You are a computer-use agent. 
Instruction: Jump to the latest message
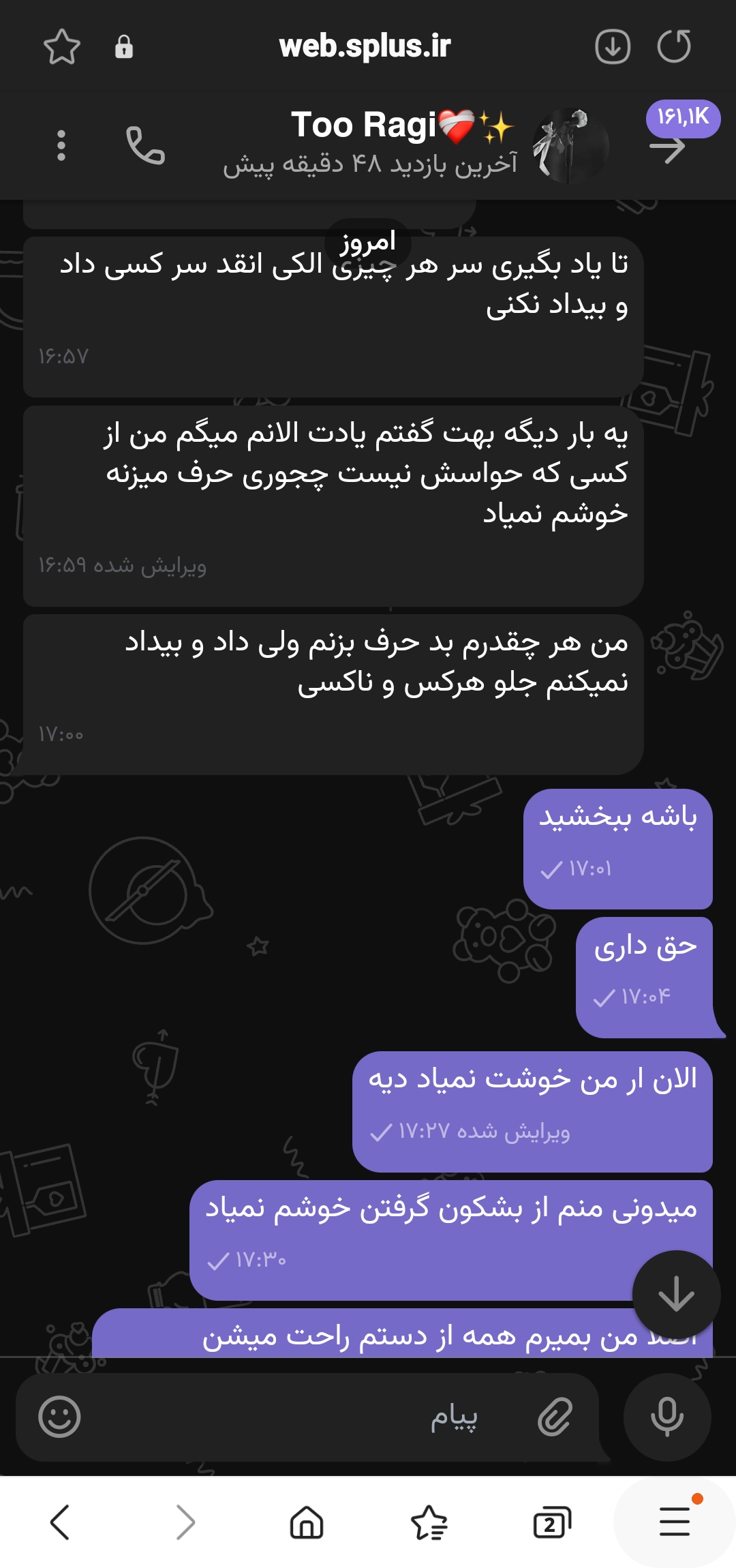[x=676, y=1294]
